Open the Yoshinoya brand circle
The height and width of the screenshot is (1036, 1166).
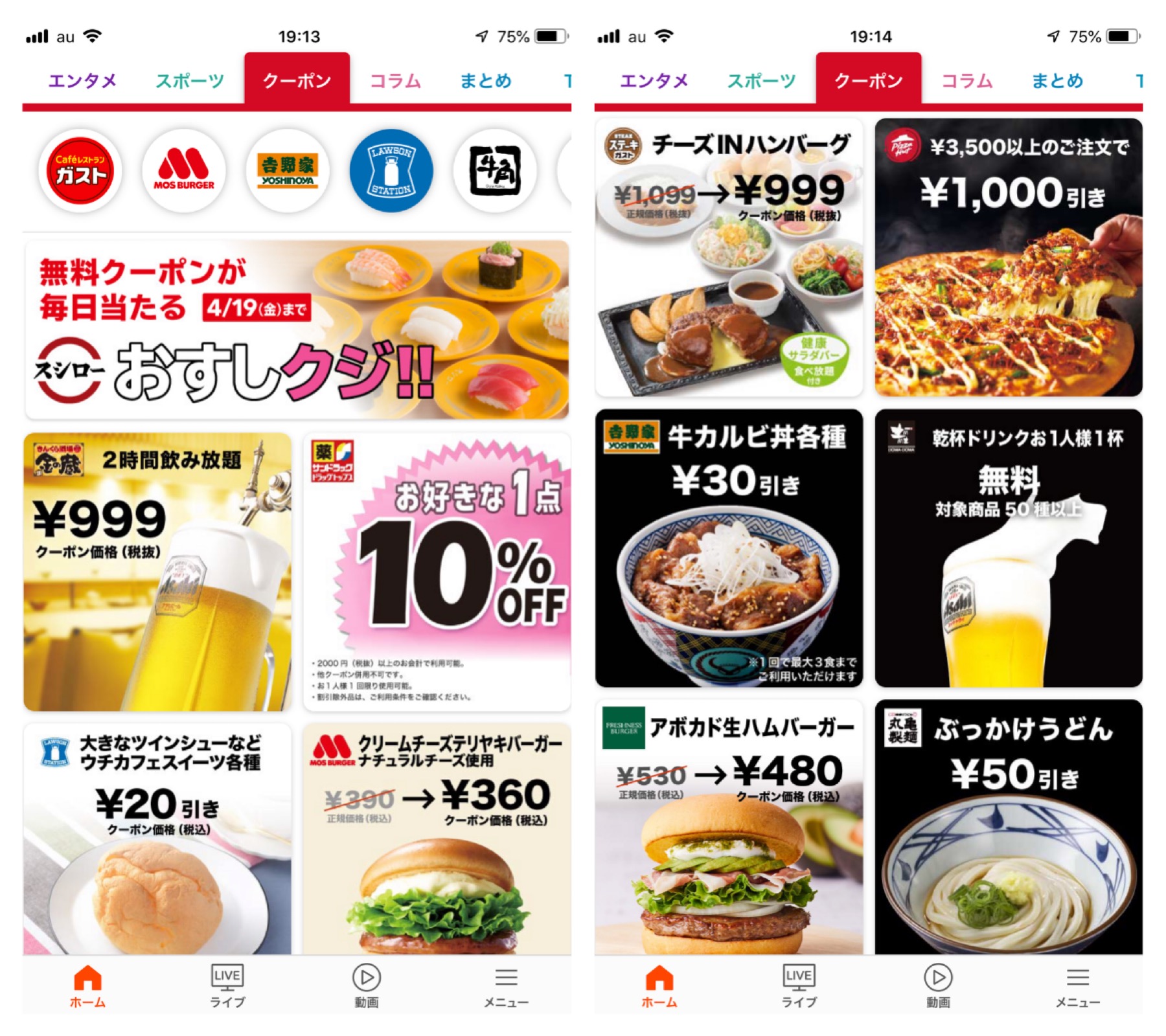(288, 170)
